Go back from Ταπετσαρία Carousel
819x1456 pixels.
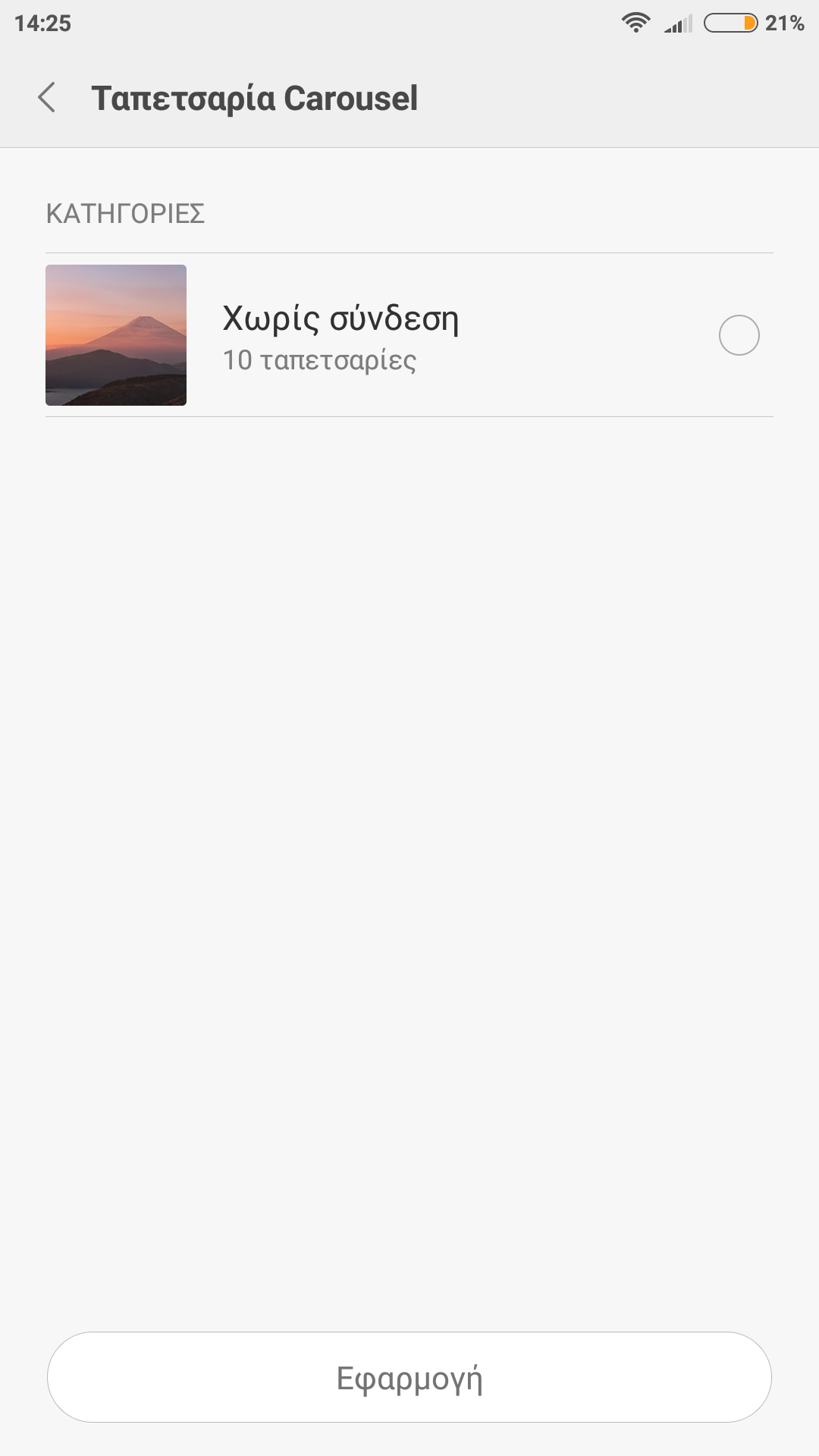coord(47,98)
